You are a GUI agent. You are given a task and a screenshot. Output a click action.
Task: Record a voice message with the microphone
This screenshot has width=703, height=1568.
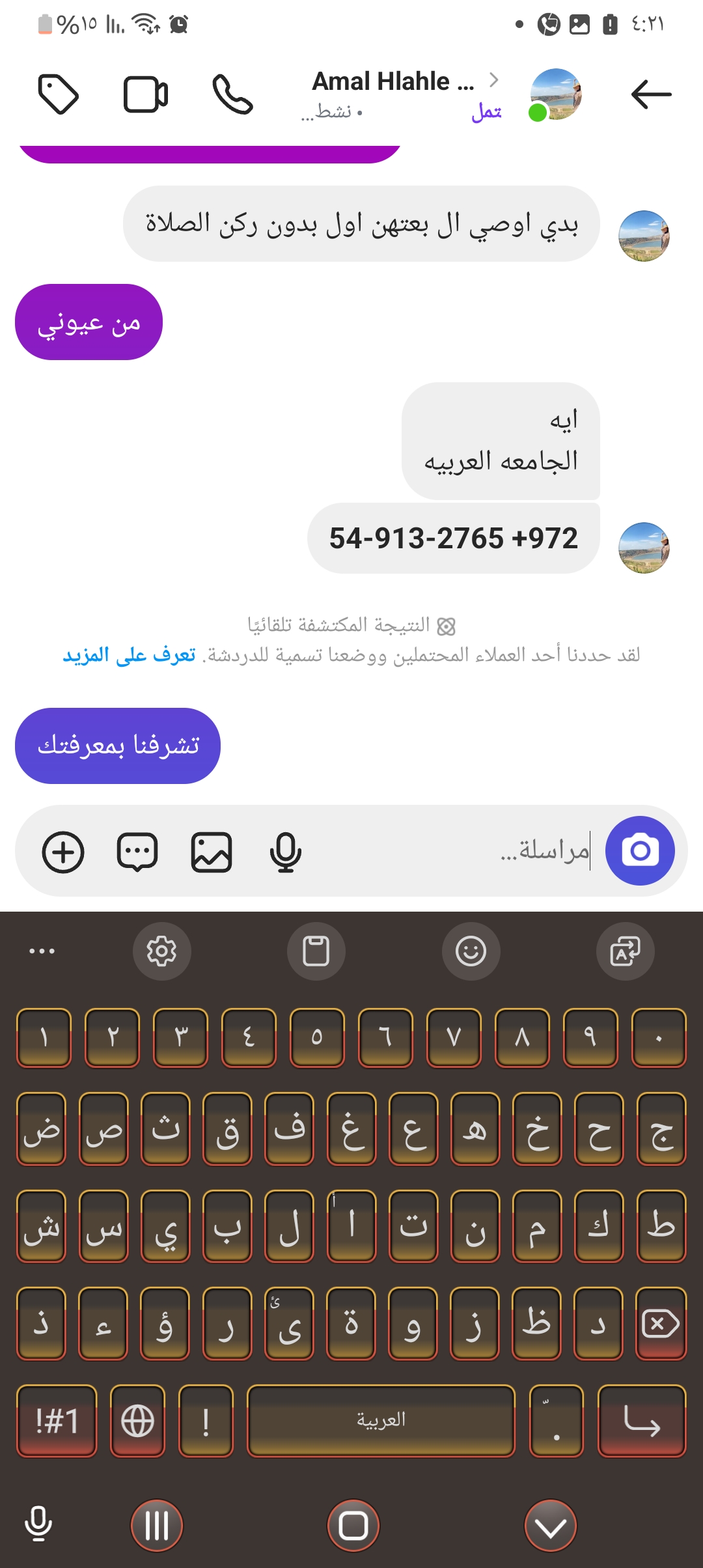285,852
